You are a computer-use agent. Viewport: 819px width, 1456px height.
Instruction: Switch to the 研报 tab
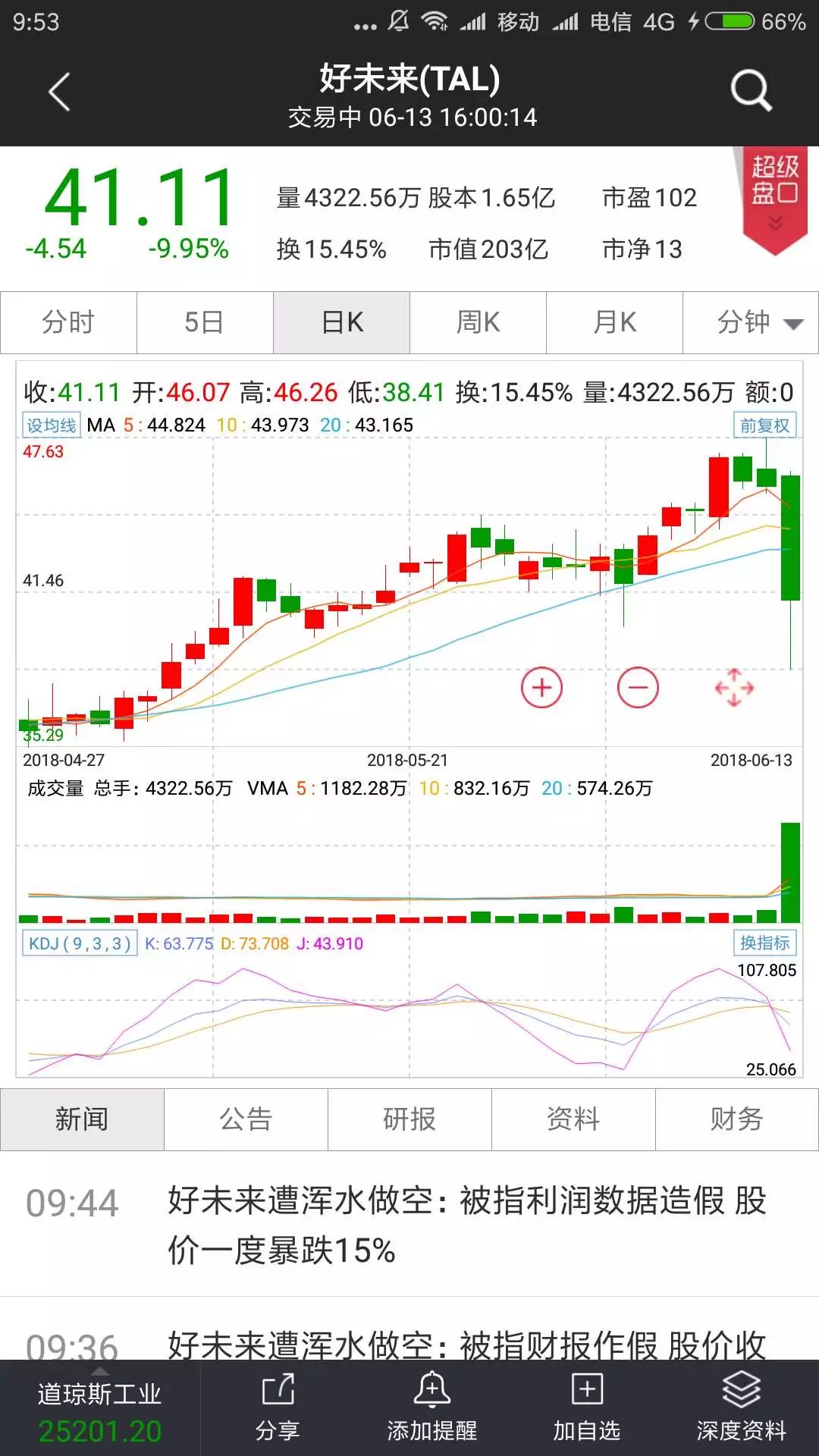(409, 1119)
